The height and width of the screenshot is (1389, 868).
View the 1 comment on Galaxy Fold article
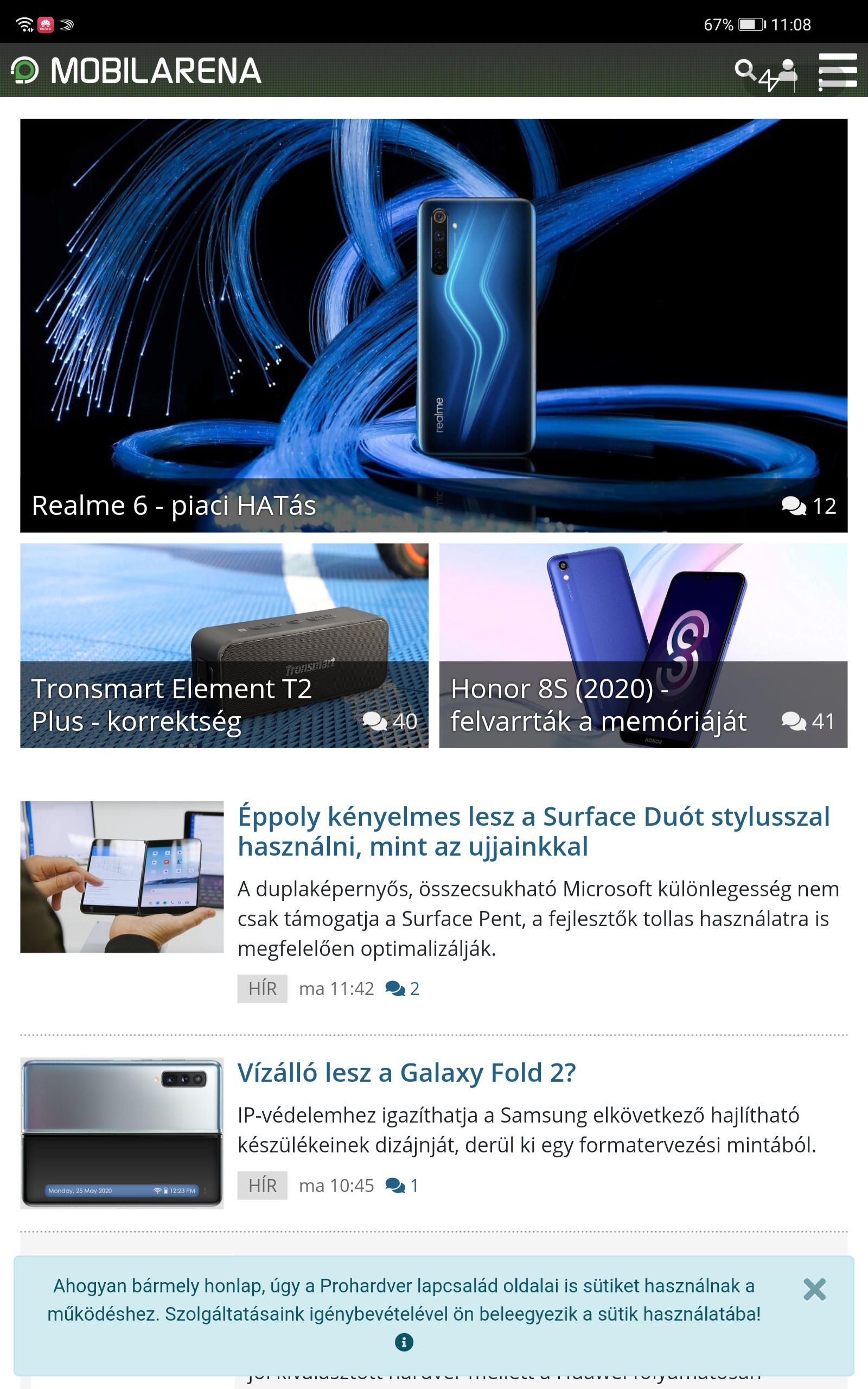pyautogui.click(x=402, y=1185)
